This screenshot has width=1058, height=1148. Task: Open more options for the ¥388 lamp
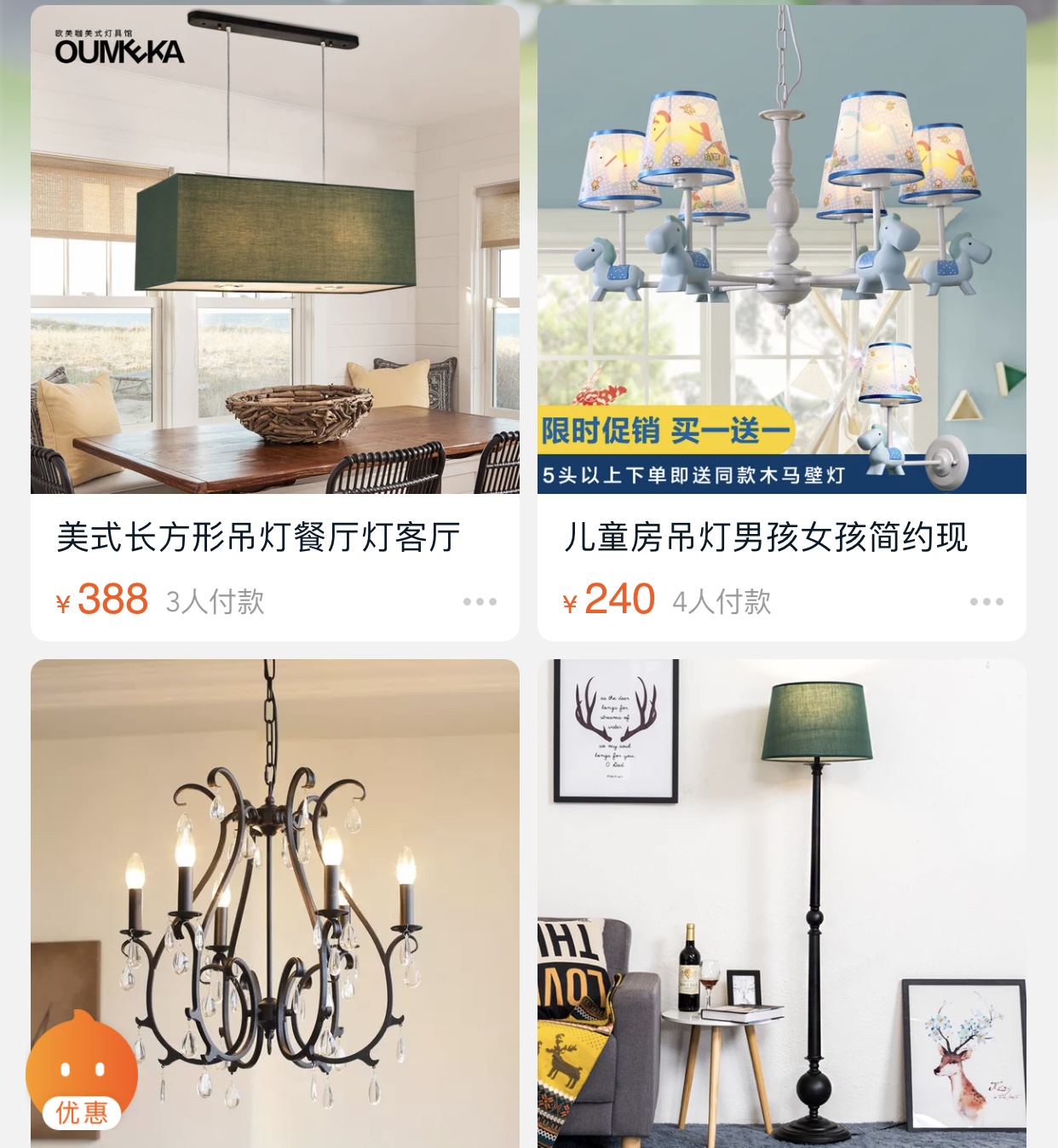coord(480,601)
